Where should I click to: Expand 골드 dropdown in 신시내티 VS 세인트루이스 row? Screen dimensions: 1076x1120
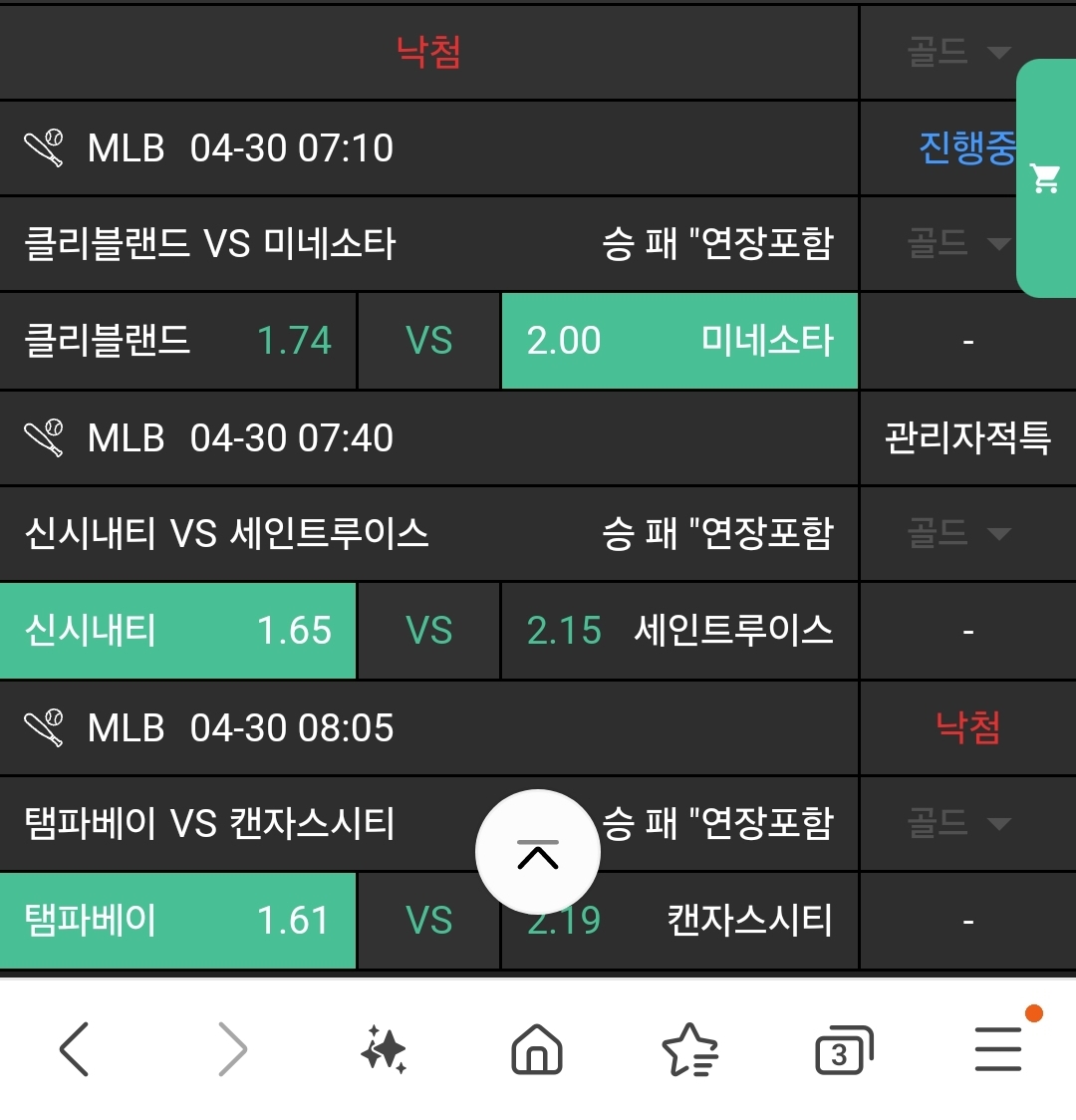pyautogui.click(x=958, y=533)
